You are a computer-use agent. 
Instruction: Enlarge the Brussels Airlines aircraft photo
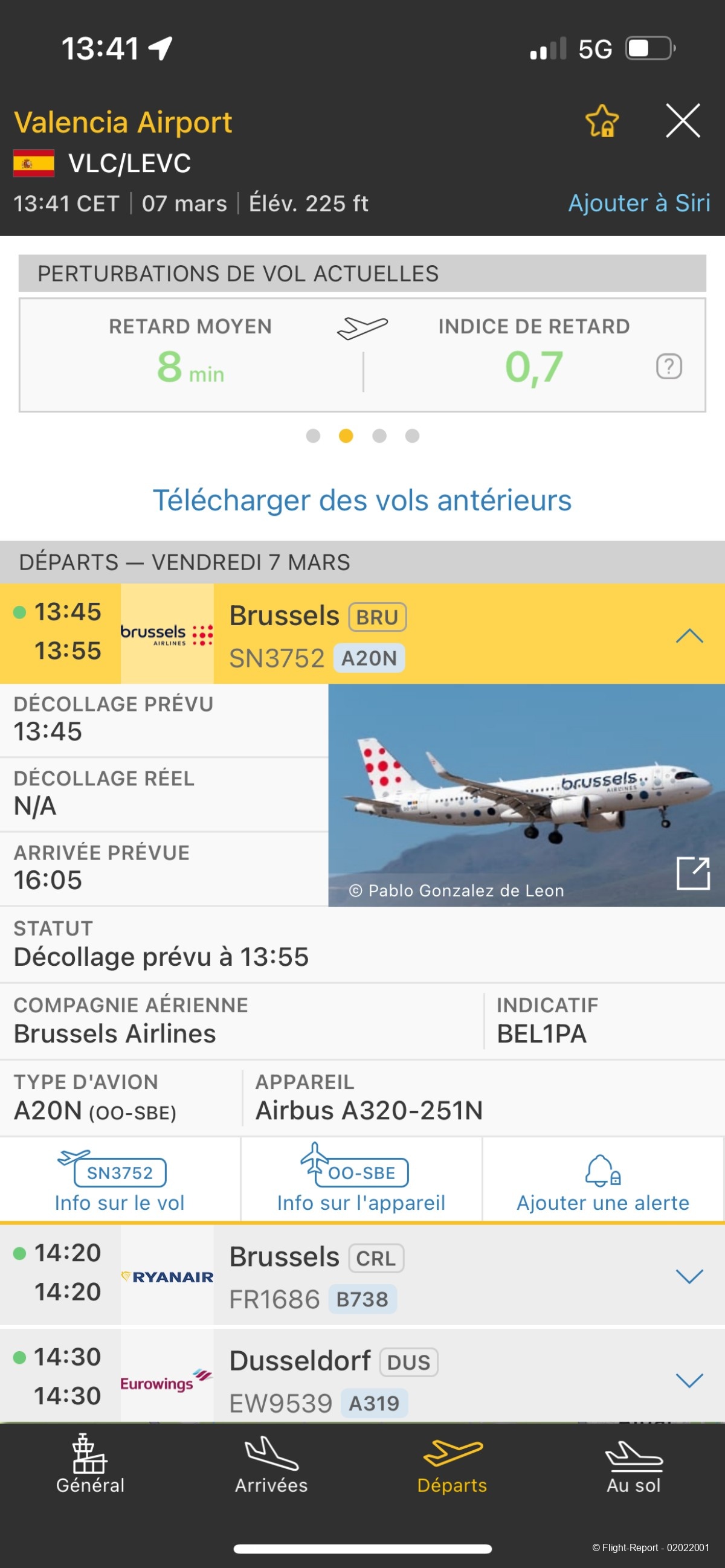point(693,873)
